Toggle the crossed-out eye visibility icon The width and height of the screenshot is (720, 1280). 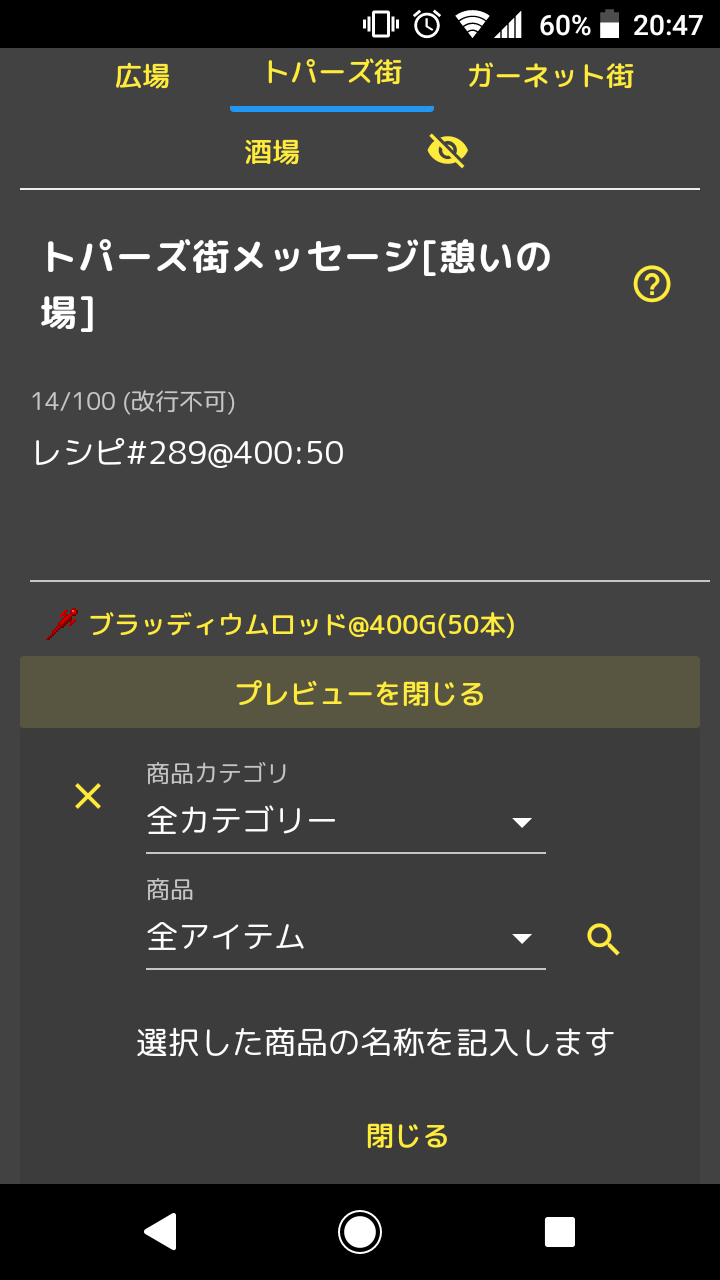click(x=447, y=151)
